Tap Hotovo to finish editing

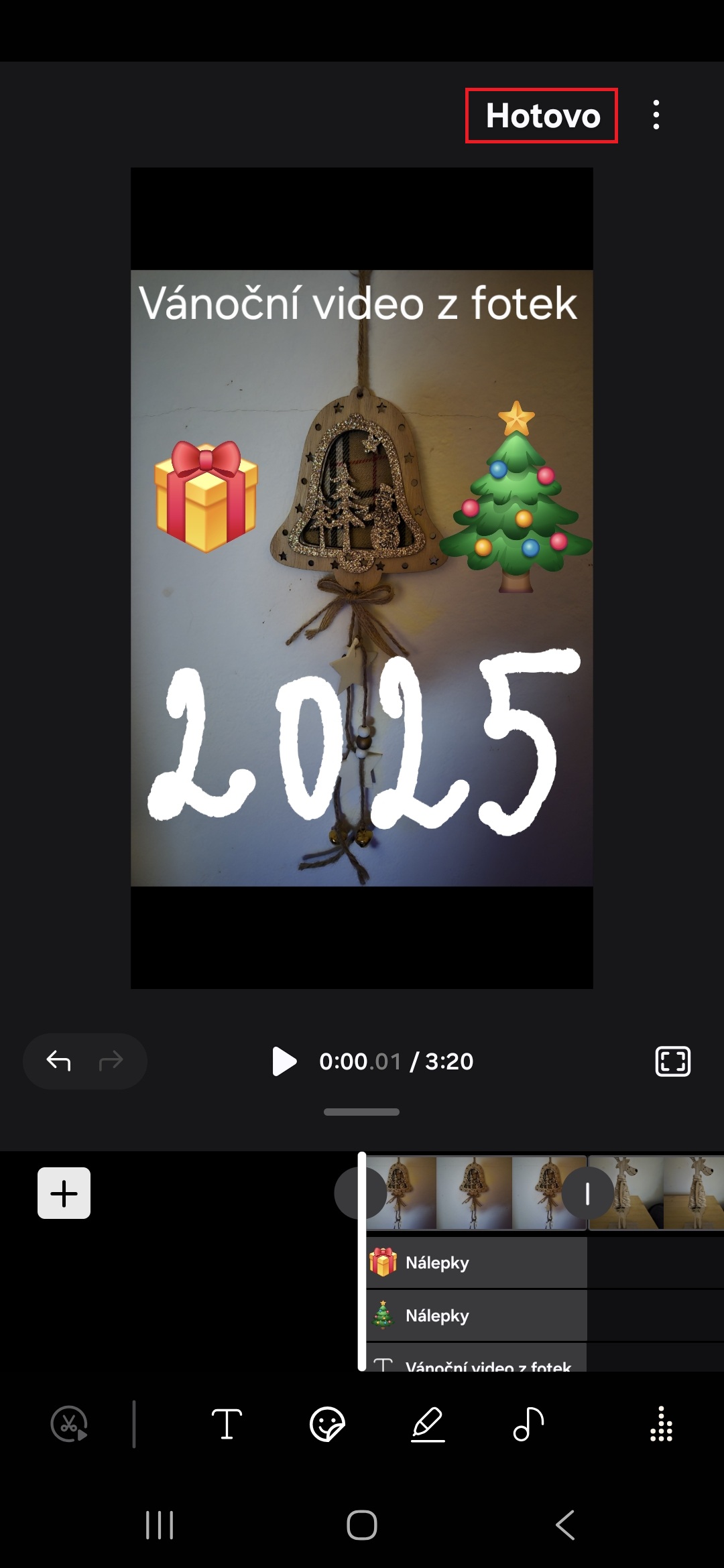[x=542, y=116]
